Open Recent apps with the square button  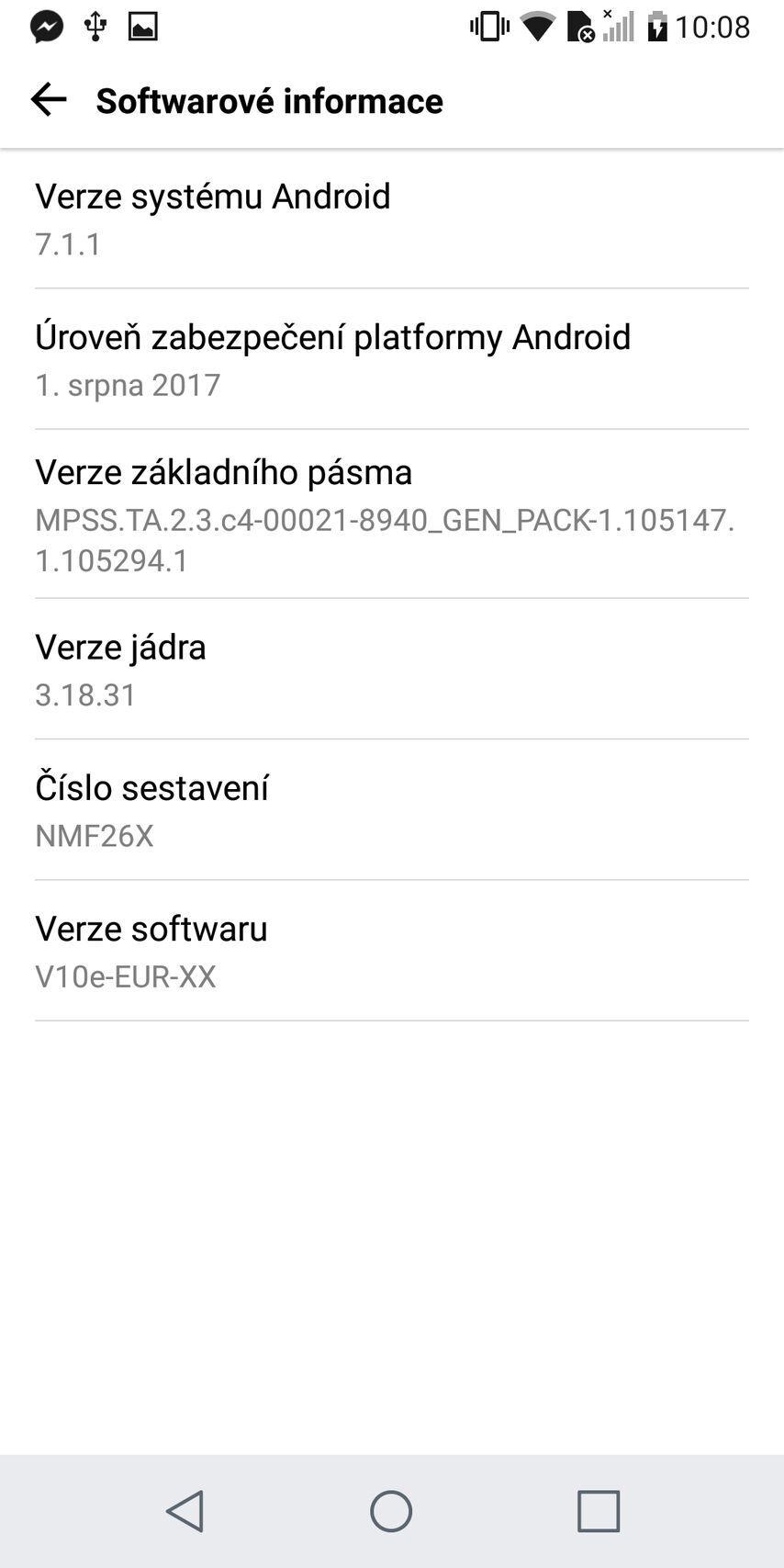(x=597, y=1509)
